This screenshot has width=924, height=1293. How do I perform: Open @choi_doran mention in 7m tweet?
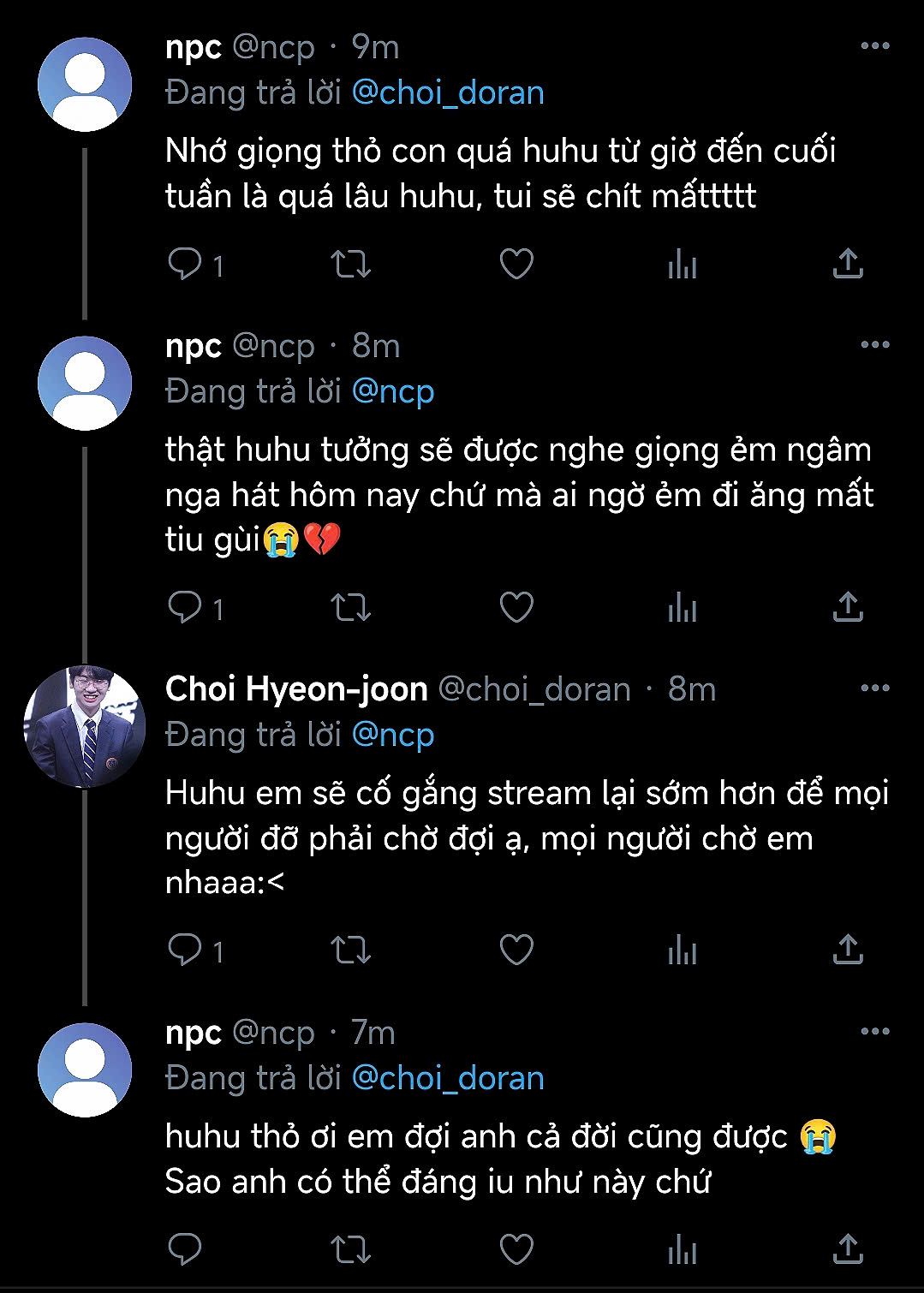coord(448,1078)
